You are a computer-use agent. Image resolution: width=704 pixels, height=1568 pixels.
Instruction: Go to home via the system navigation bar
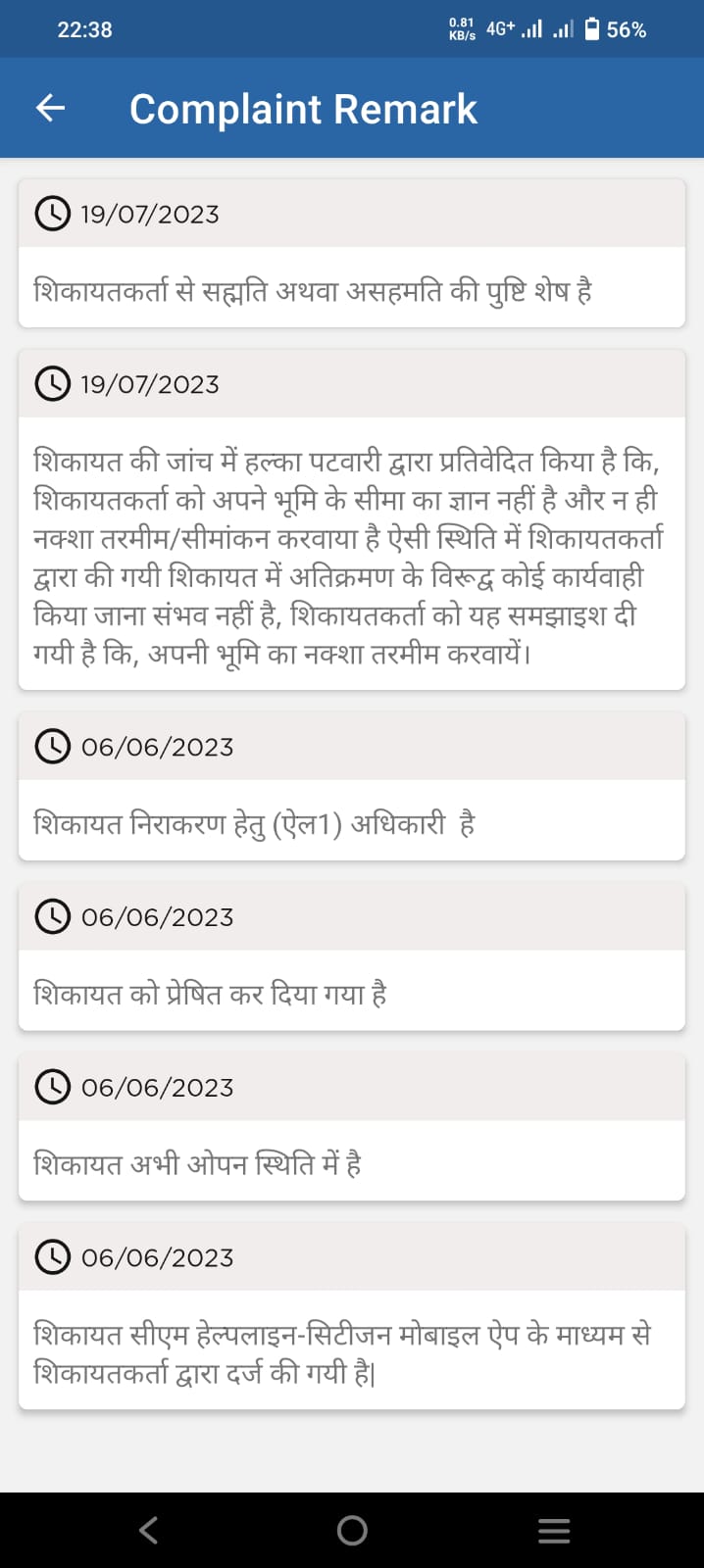(x=352, y=1530)
